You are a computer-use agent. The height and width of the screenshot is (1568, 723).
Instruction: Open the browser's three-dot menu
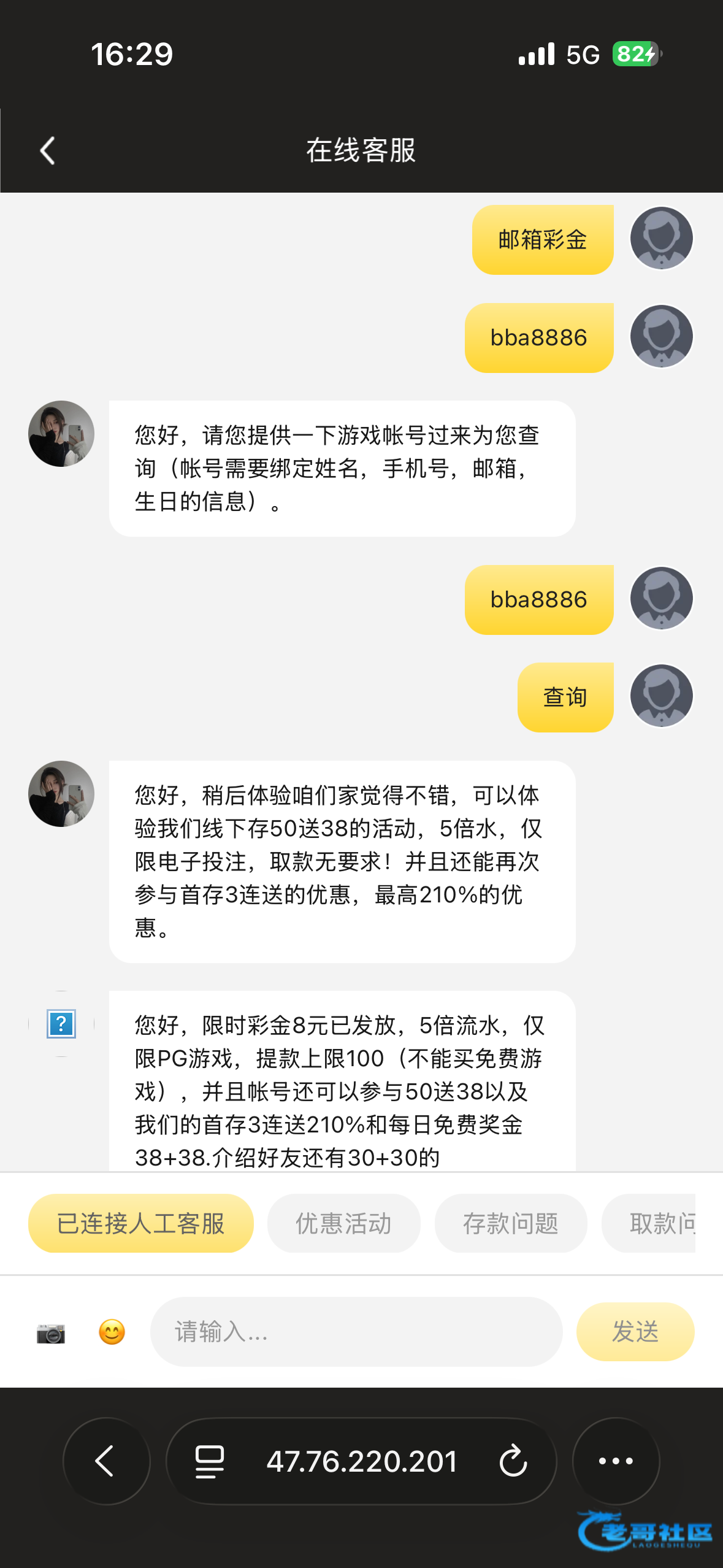coord(615,1461)
